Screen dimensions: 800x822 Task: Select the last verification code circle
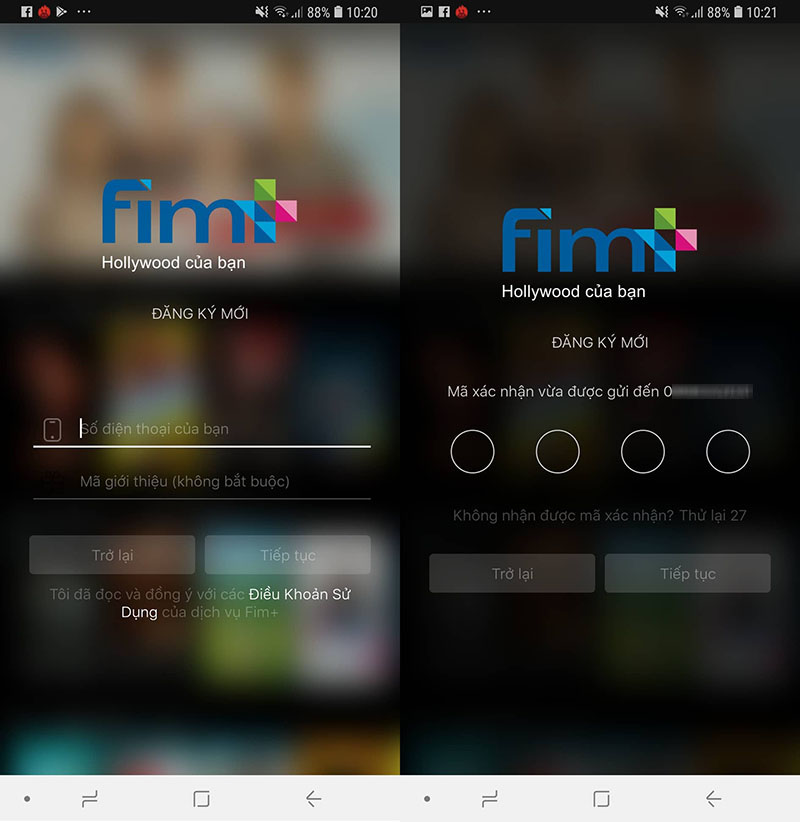[728, 452]
